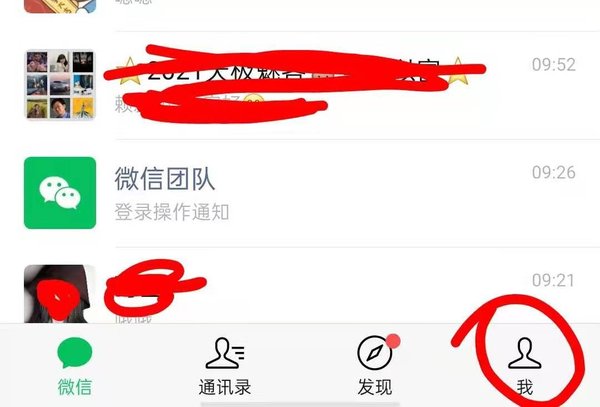The height and width of the screenshot is (407, 600).
Task: Open the group chat from 09:52
Action: click(300, 84)
